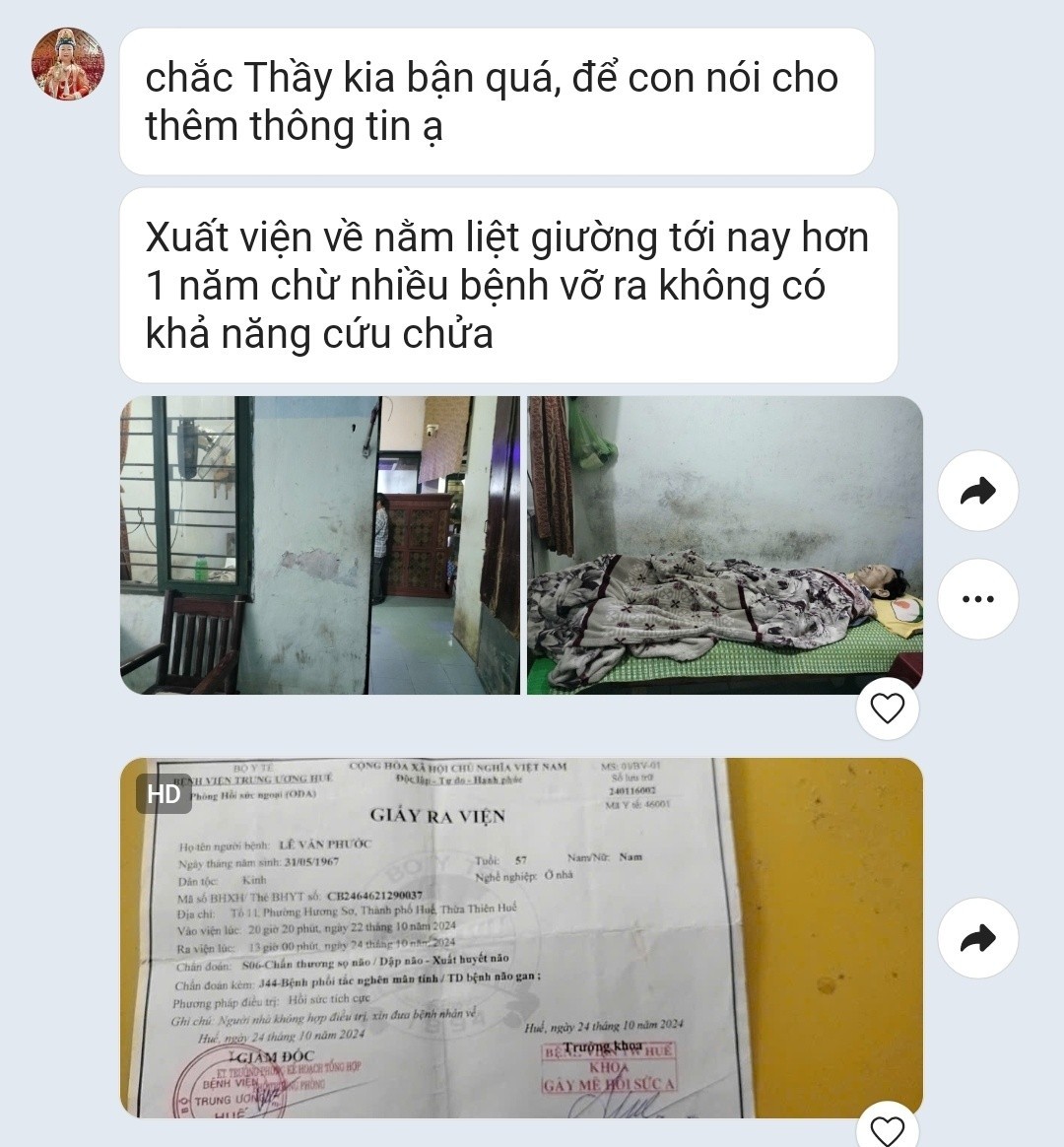This screenshot has height=1147, width=1064.
Task: Open the photo of the person lying in bed
Action: (724, 545)
